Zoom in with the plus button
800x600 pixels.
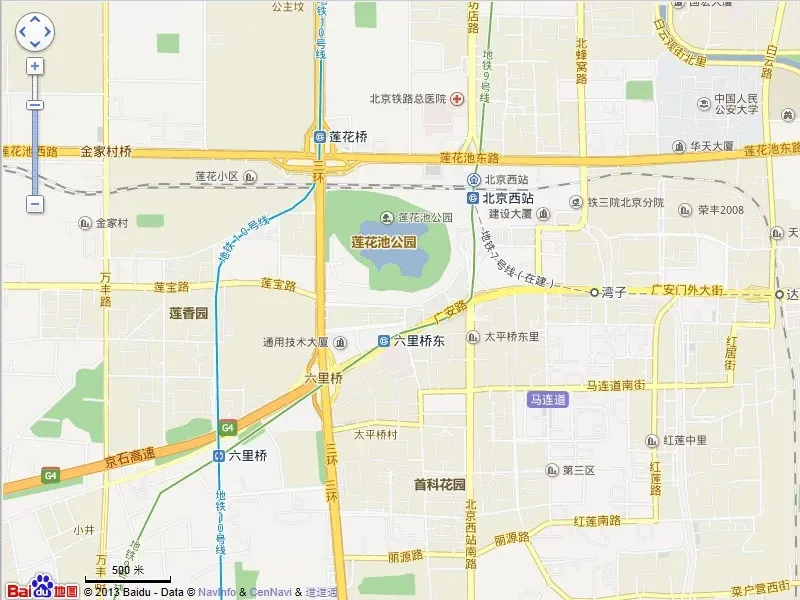35,67
